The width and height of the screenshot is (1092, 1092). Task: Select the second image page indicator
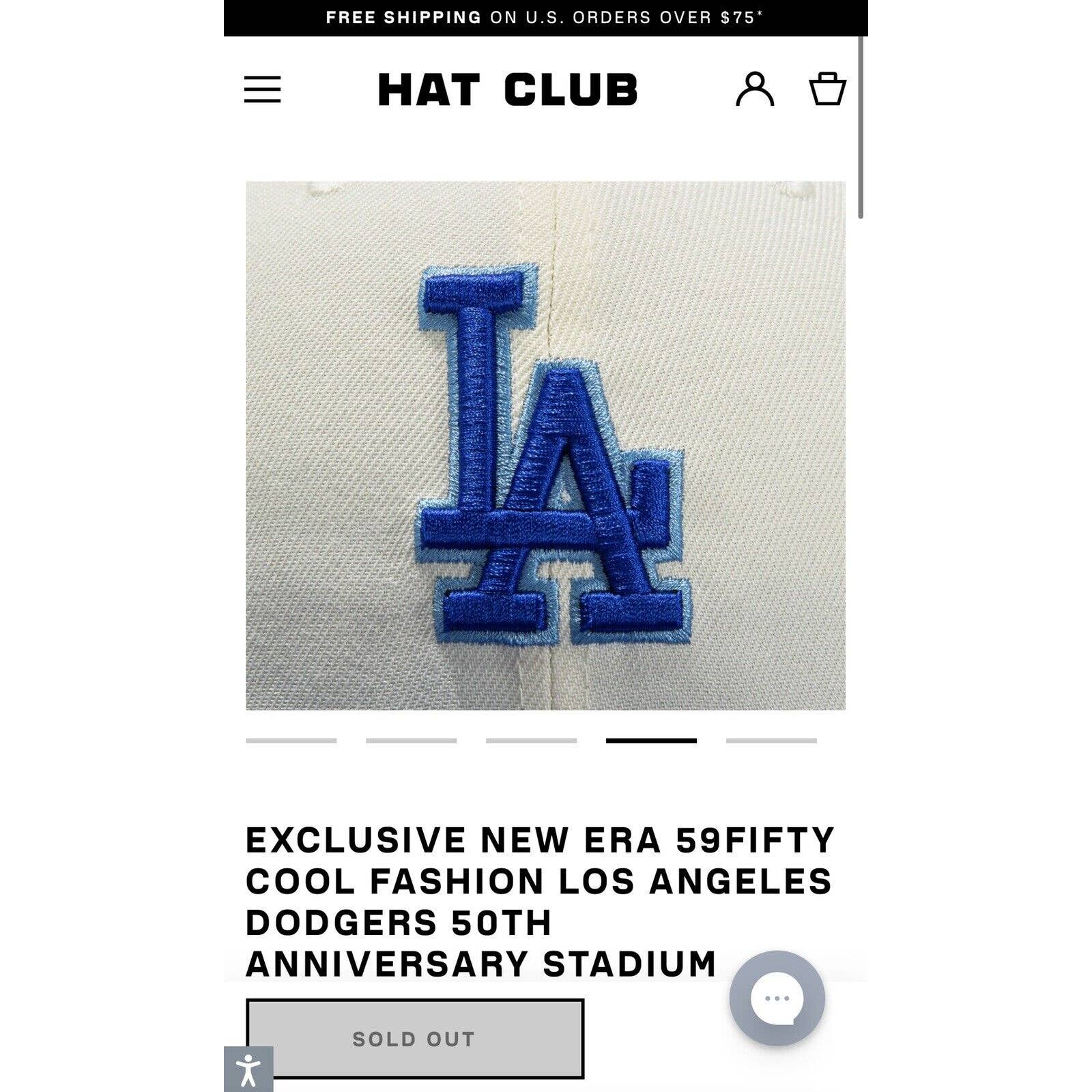point(411,741)
